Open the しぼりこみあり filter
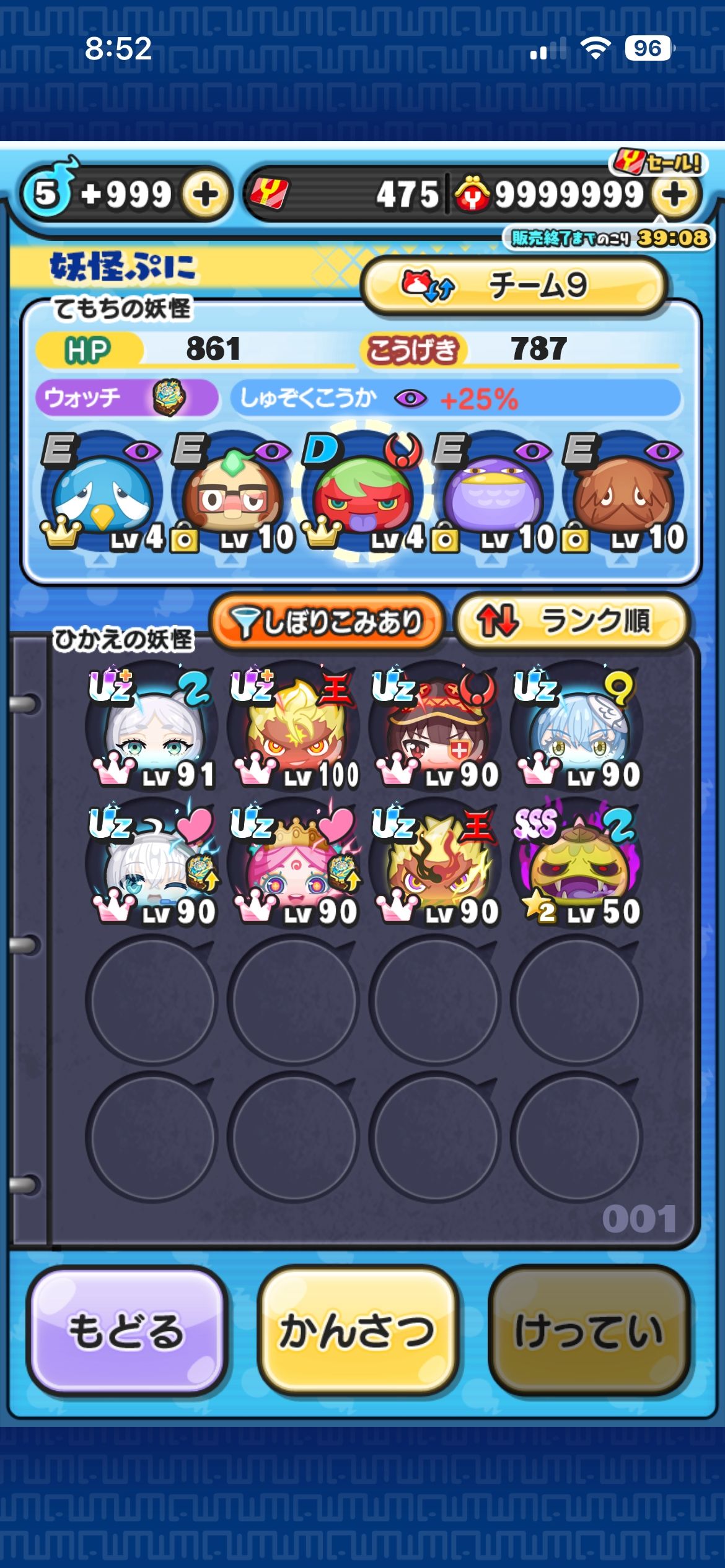This screenshot has height=1568, width=725. tap(327, 622)
